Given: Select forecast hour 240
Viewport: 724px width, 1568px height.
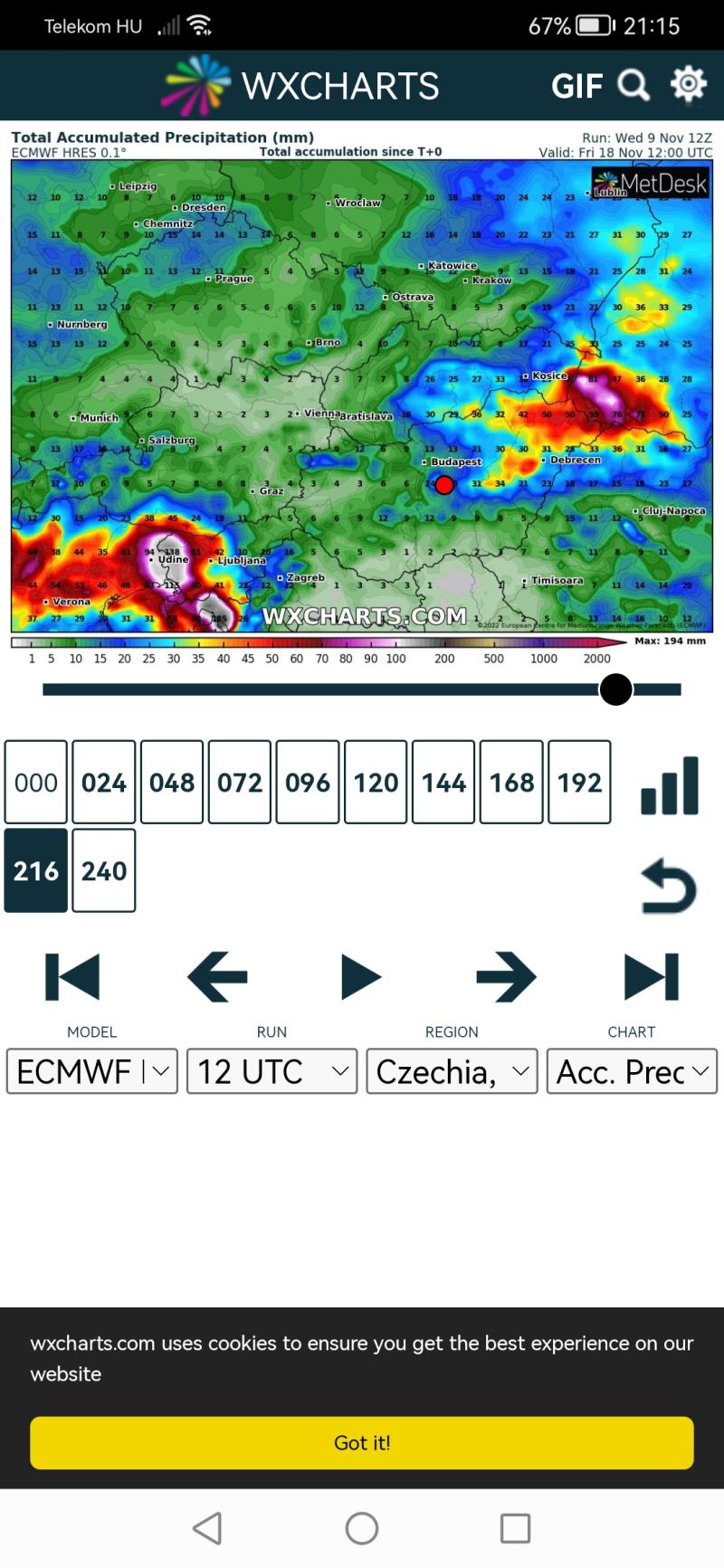Looking at the screenshot, I should (104, 870).
